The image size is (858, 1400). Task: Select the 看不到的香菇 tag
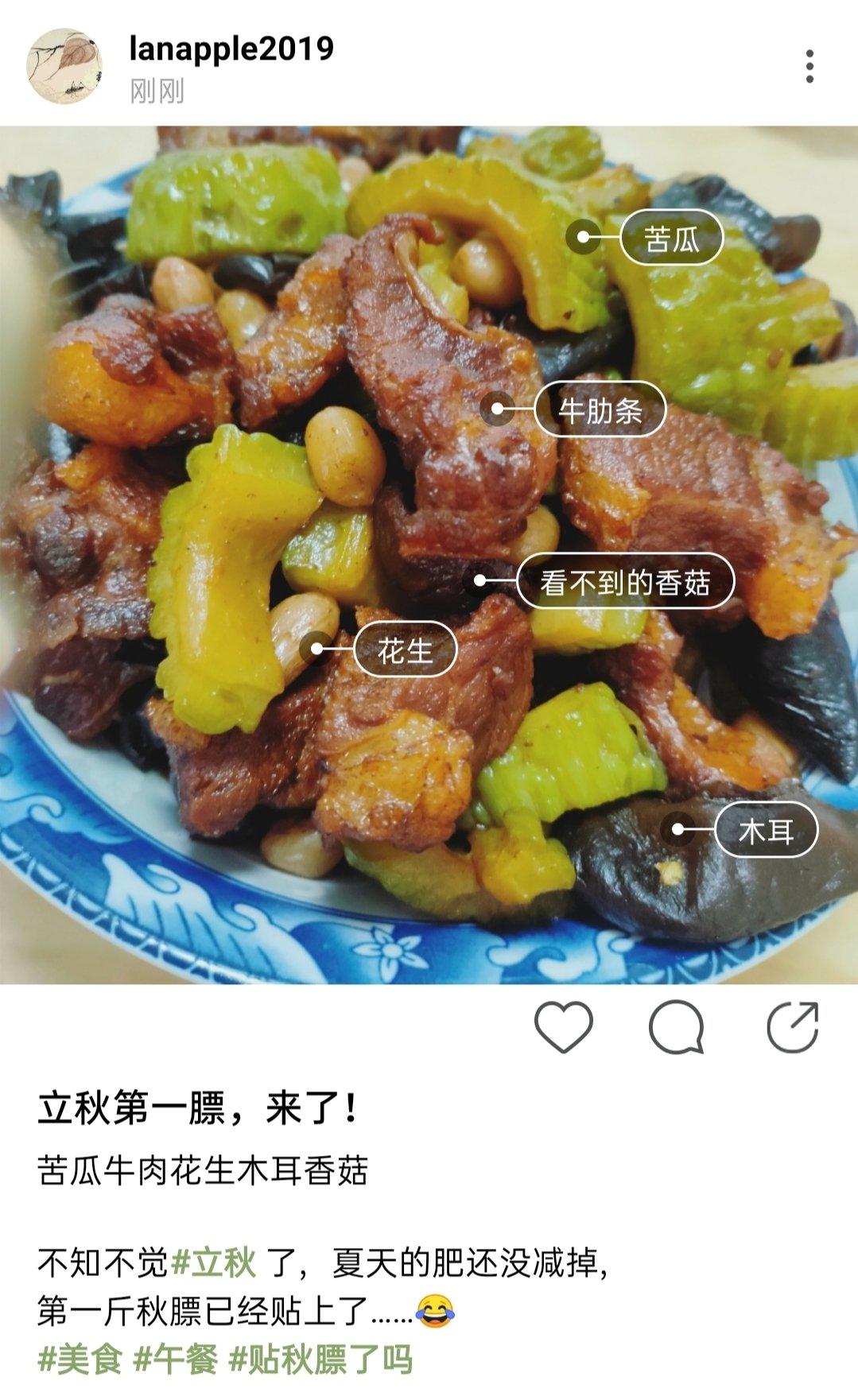[625, 583]
